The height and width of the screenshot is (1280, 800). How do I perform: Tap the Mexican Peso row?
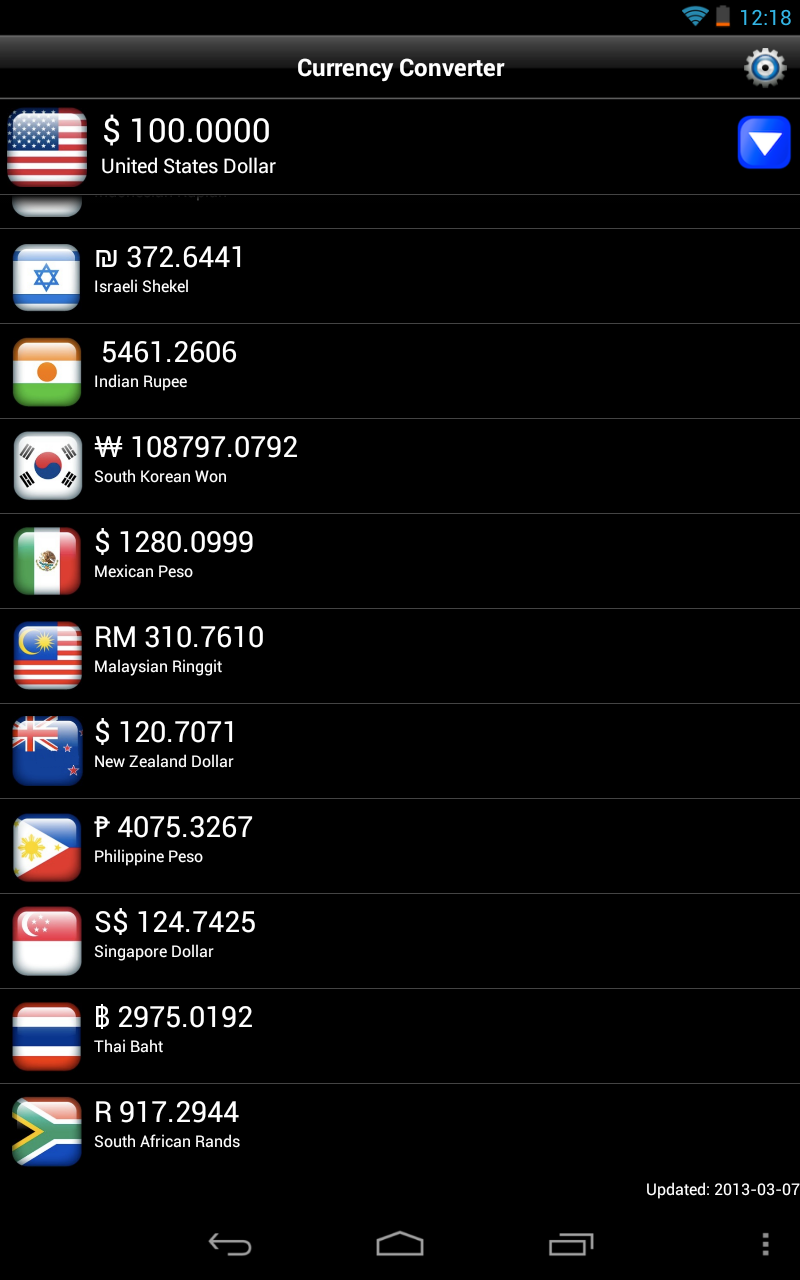400,561
